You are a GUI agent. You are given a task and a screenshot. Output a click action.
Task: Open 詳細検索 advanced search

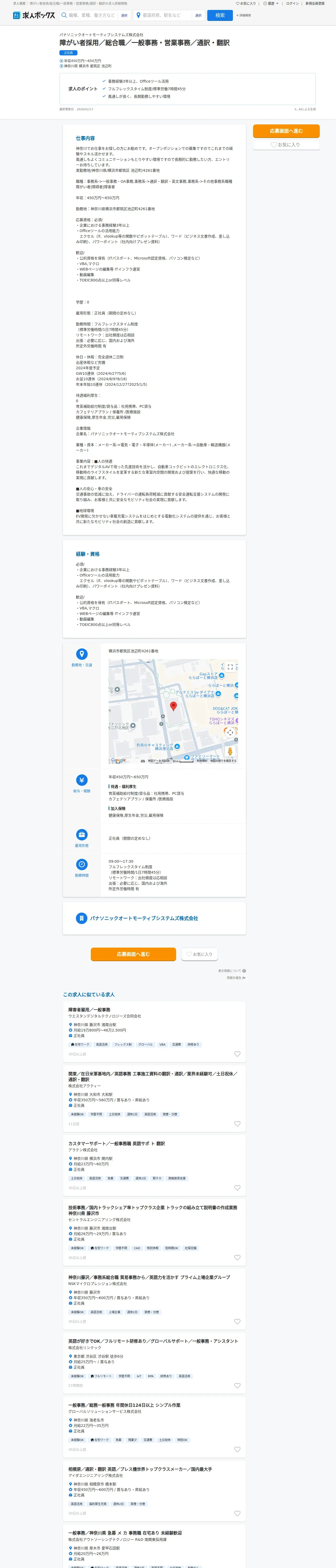point(243,15)
